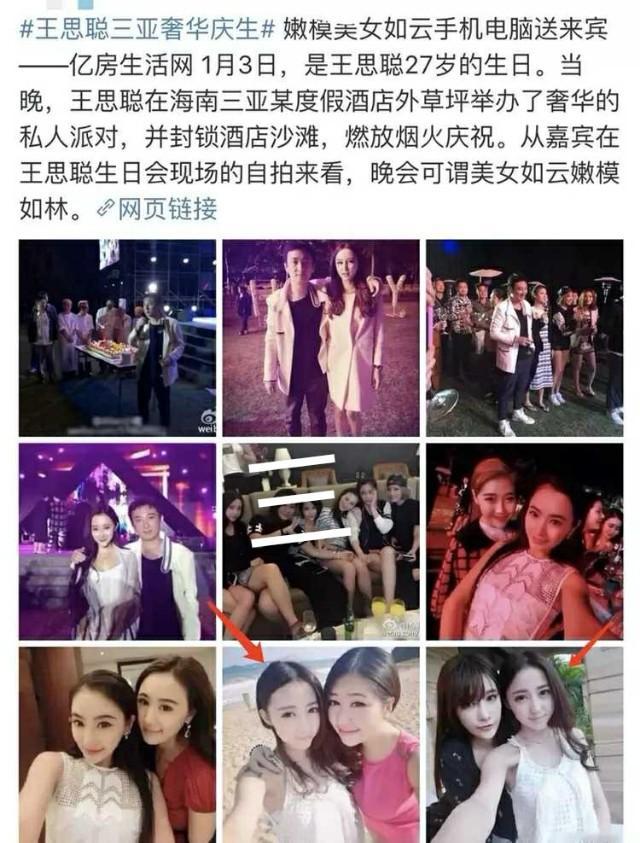View the selfie of two women beside the green plants
The height and width of the screenshot is (843, 640).
point(524,743)
